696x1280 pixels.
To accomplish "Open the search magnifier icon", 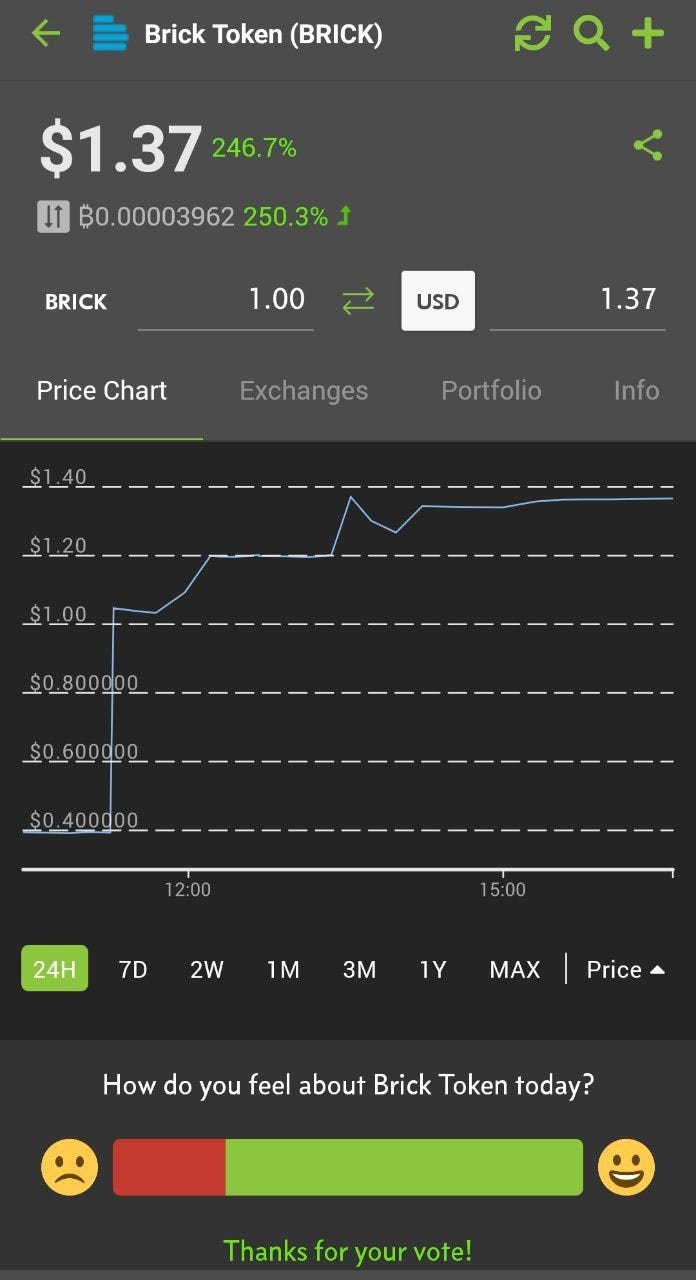I will tap(591, 34).
